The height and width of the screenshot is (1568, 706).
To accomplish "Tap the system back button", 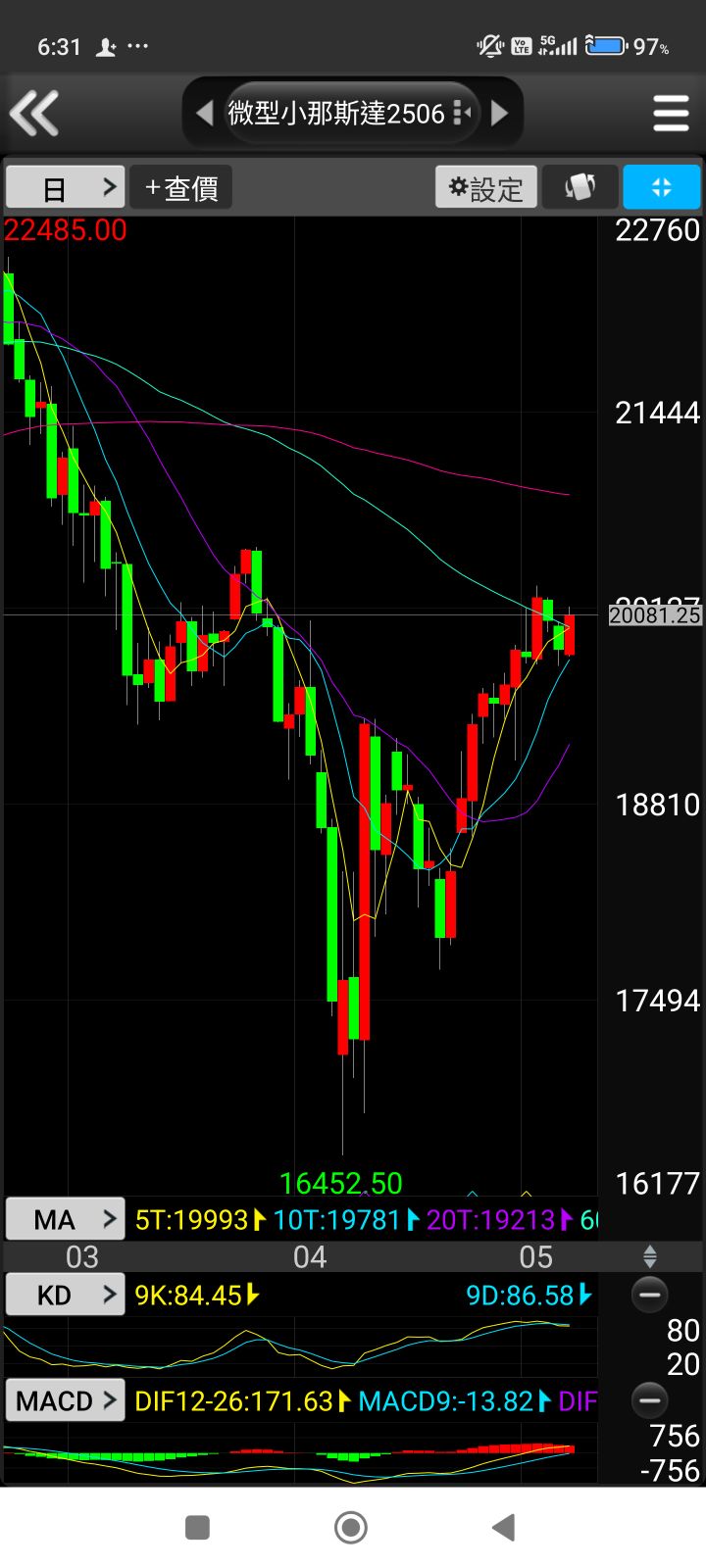I will 504,1527.
